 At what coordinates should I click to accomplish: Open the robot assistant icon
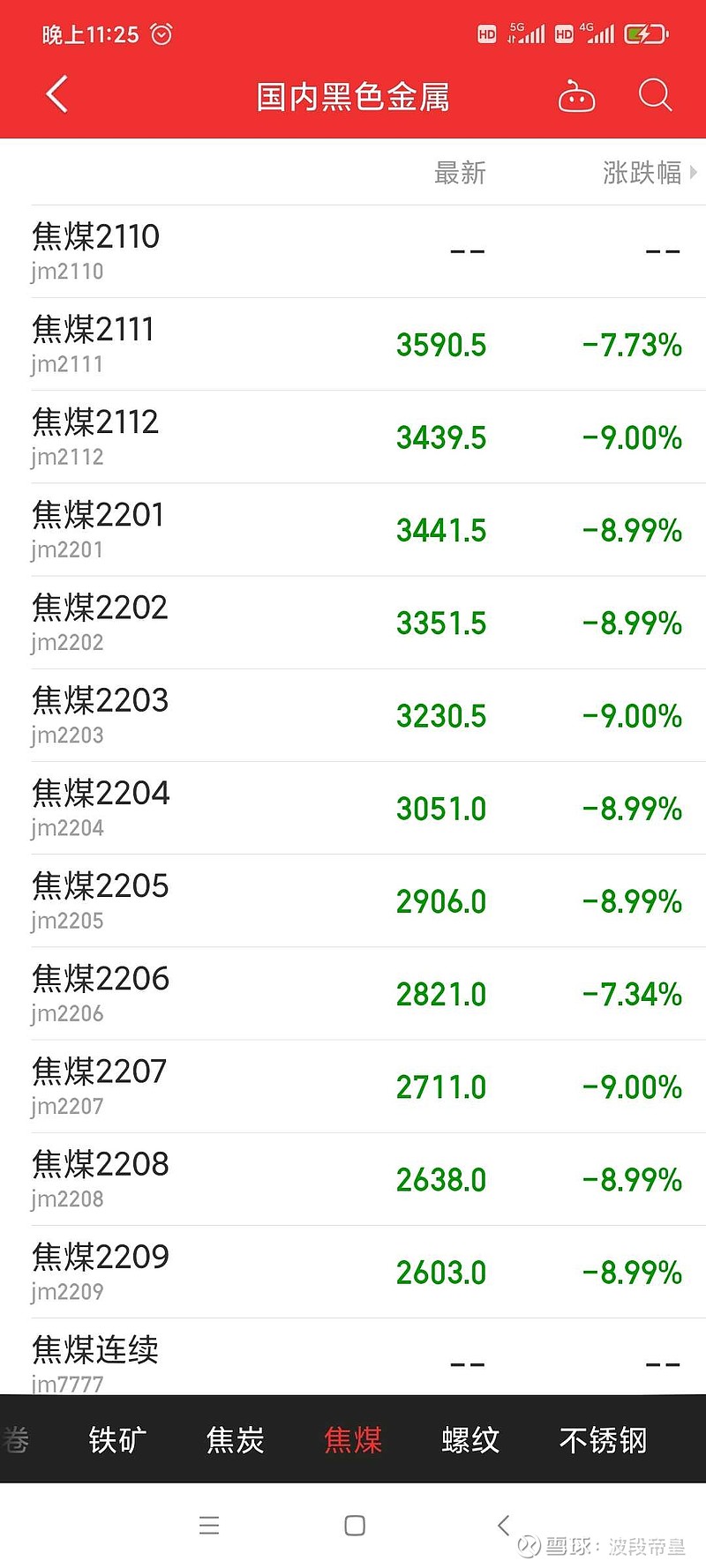(x=576, y=96)
